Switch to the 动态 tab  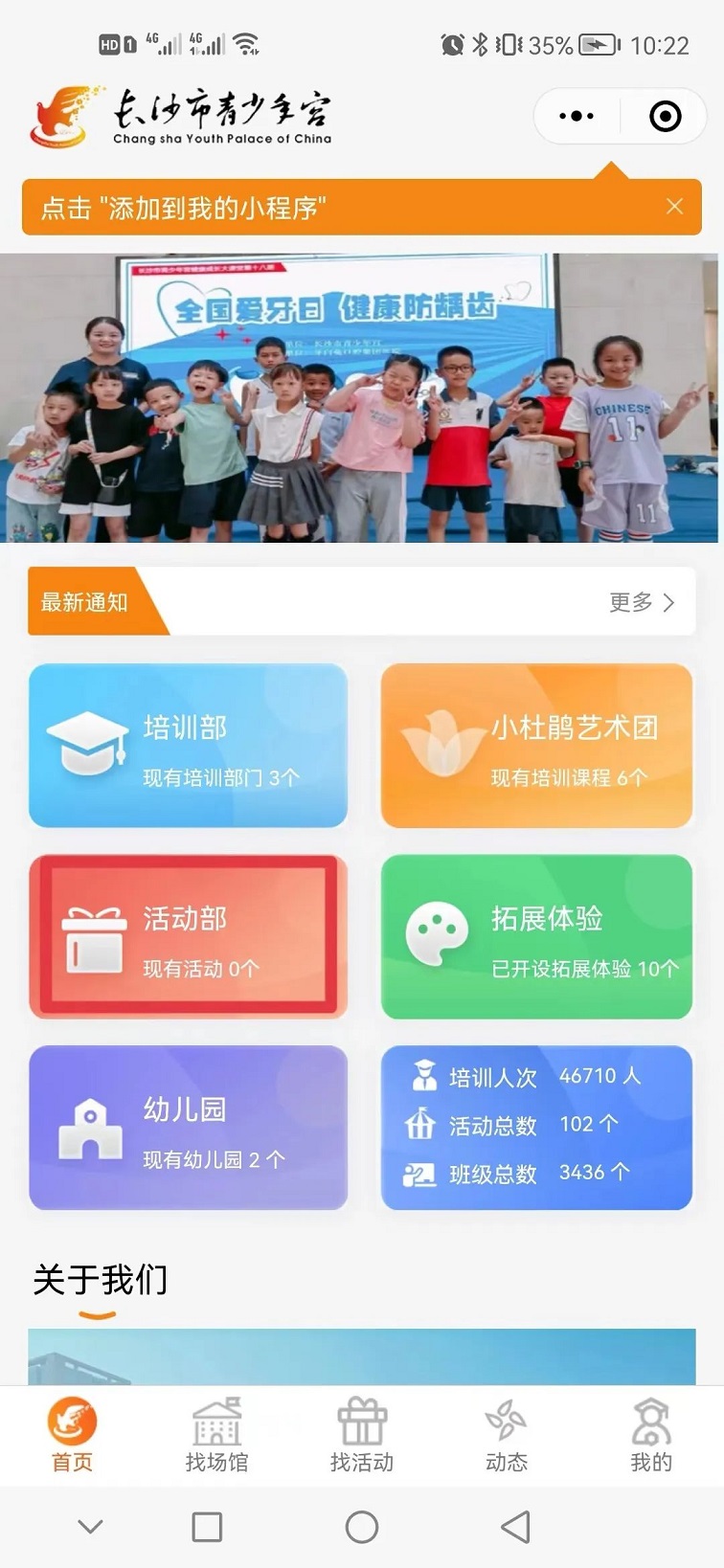[x=507, y=1434]
